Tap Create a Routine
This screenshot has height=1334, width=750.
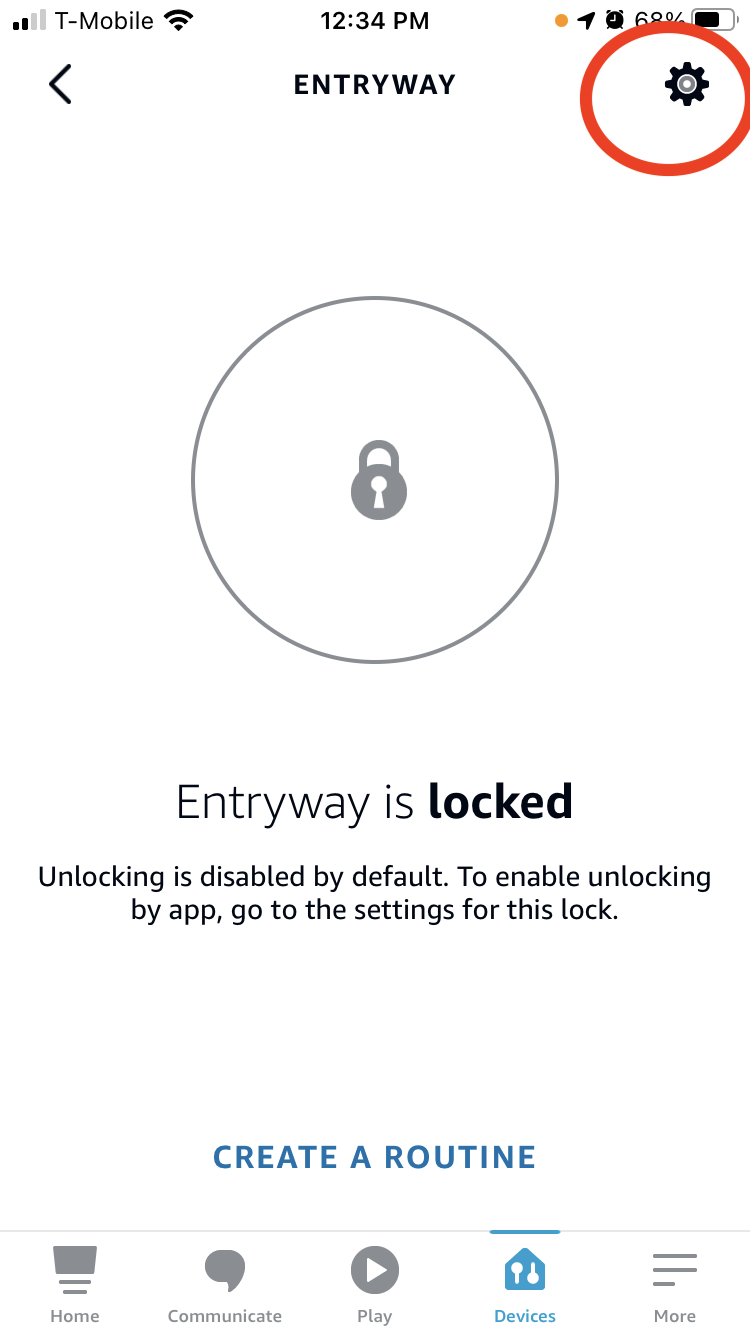pyautogui.click(x=375, y=1157)
